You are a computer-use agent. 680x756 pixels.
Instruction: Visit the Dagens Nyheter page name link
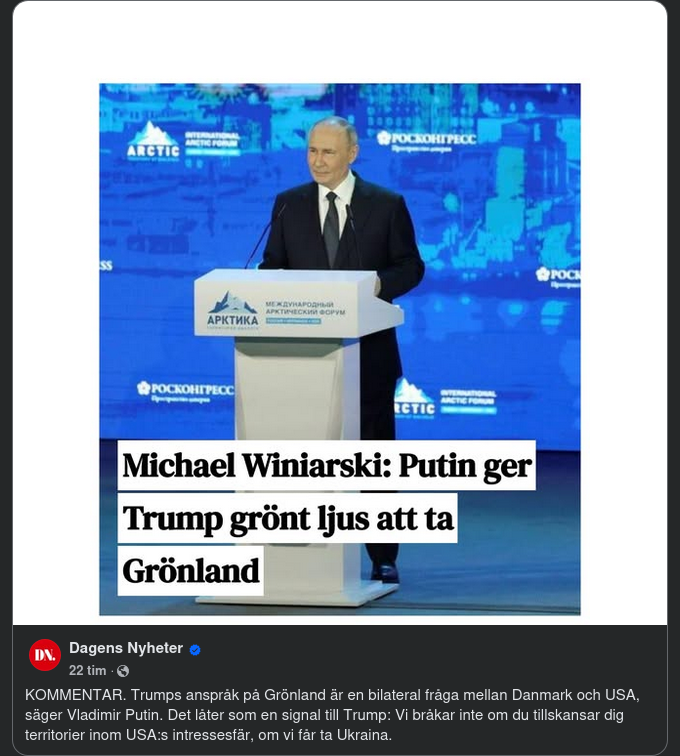[x=126, y=648]
